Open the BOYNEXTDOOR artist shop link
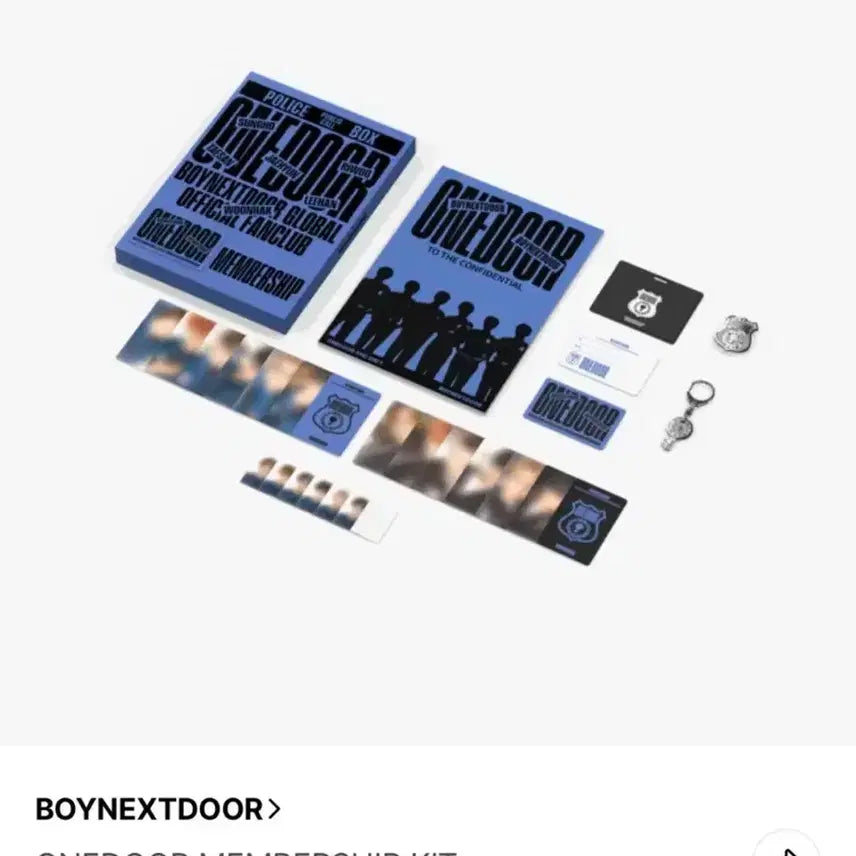 158,808
